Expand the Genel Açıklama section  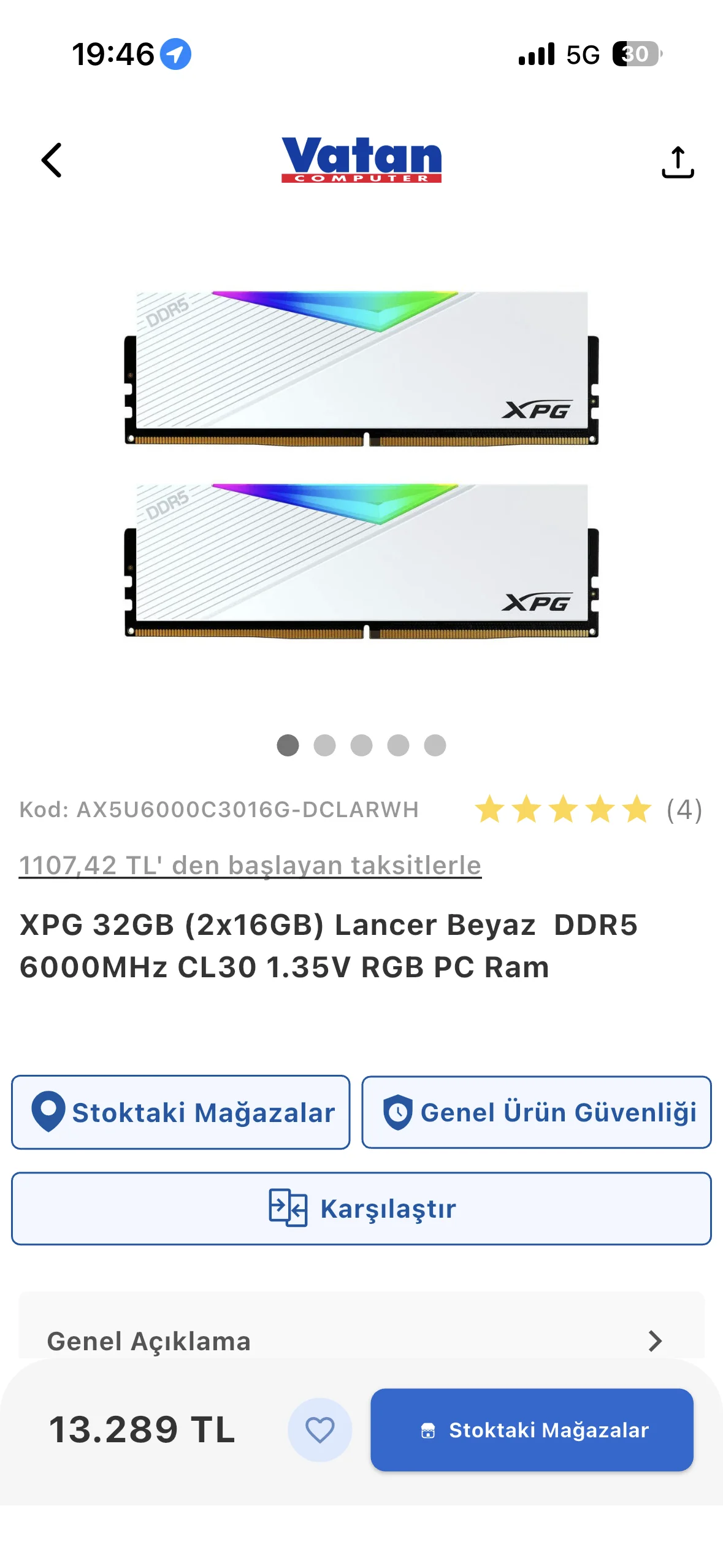coord(361,1341)
